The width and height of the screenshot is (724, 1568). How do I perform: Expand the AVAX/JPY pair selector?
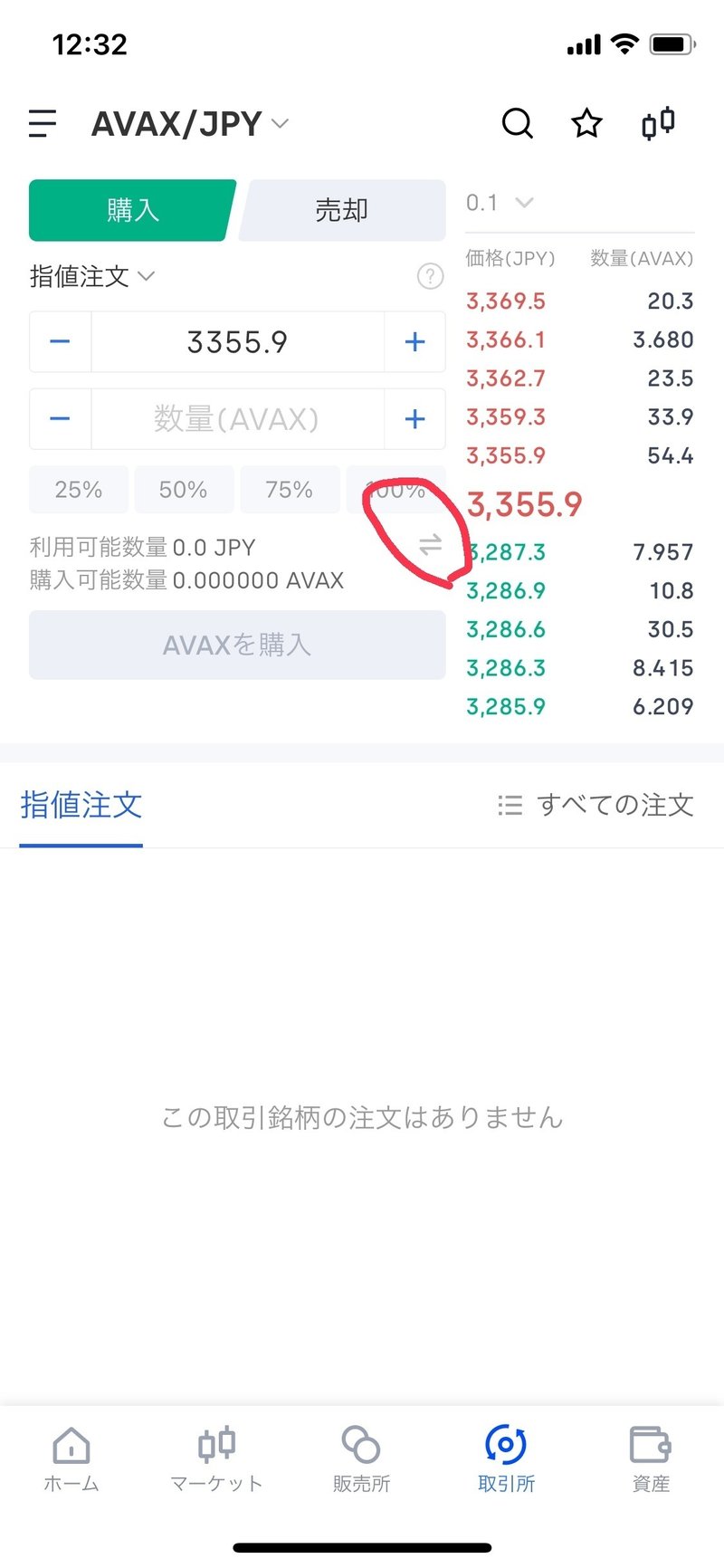click(x=190, y=124)
